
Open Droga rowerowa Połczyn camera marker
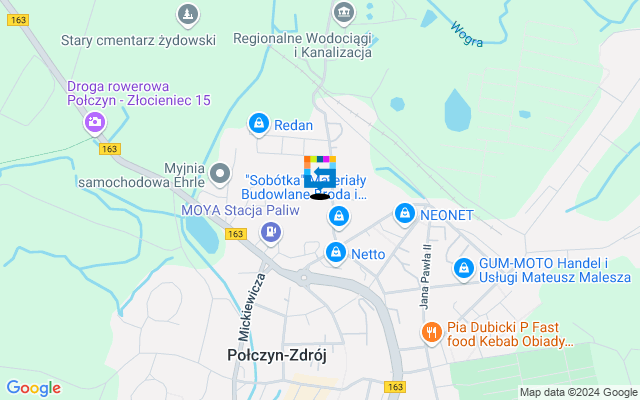tap(94, 122)
